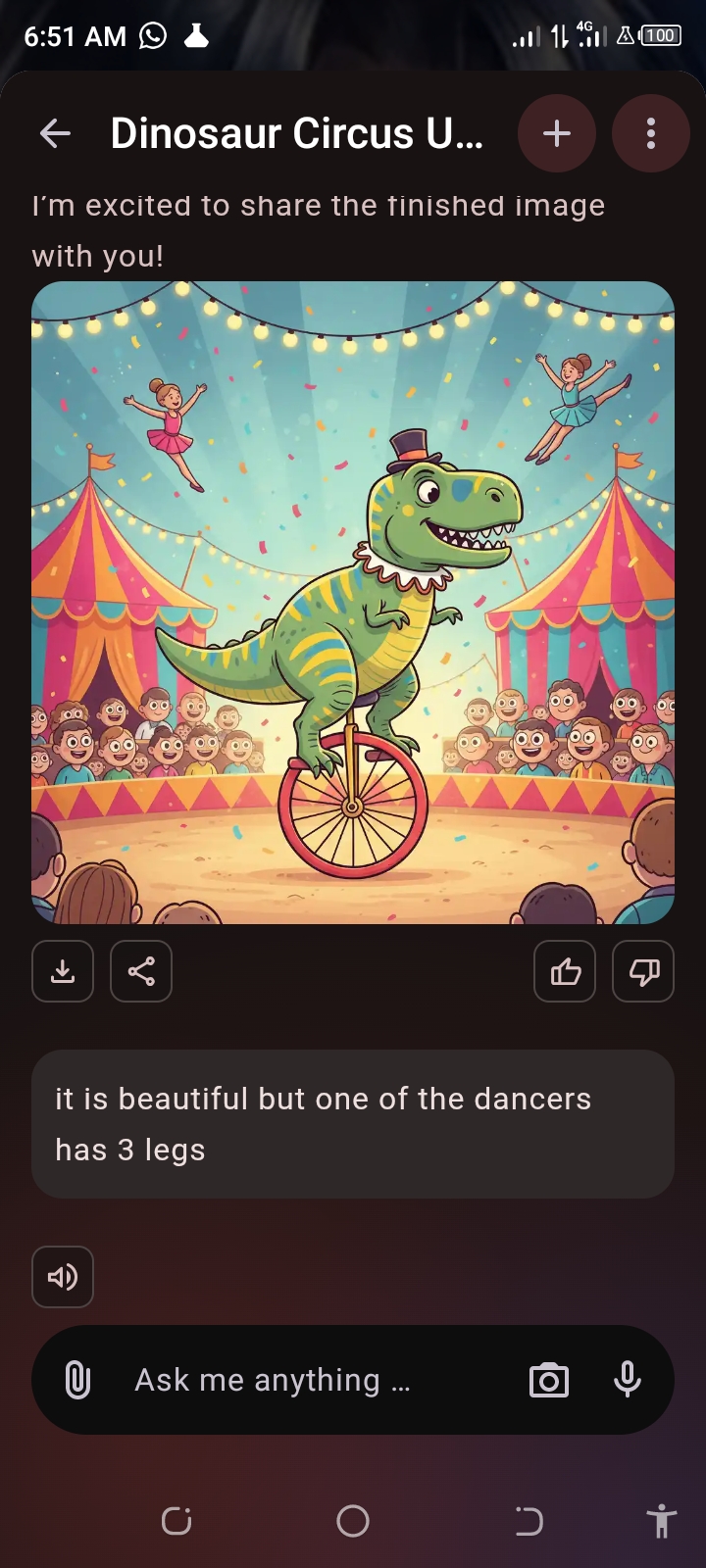
Task: Share the generated image
Action: click(141, 971)
